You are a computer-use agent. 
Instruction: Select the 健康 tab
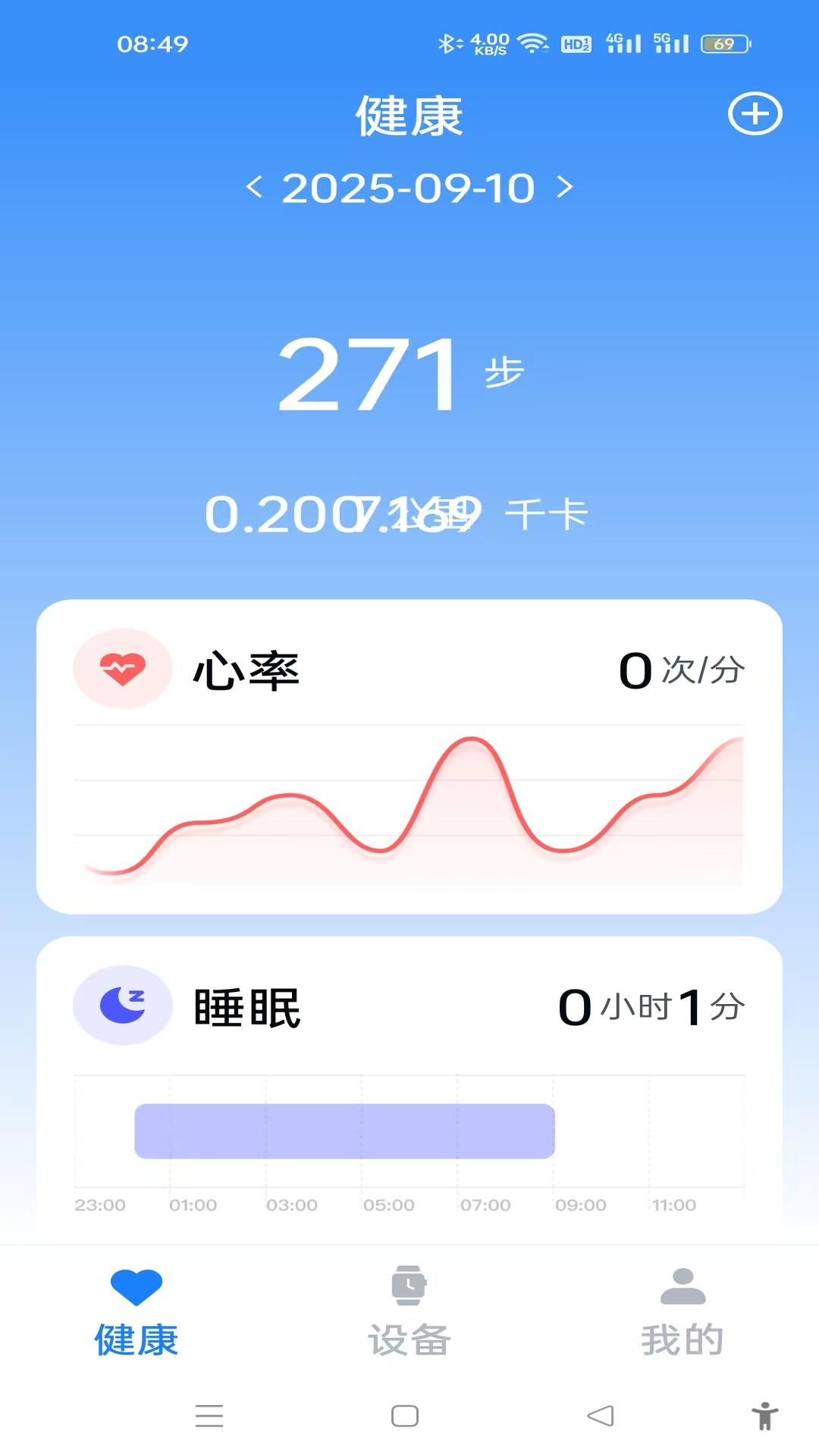pyautogui.click(x=136, y=1312)
